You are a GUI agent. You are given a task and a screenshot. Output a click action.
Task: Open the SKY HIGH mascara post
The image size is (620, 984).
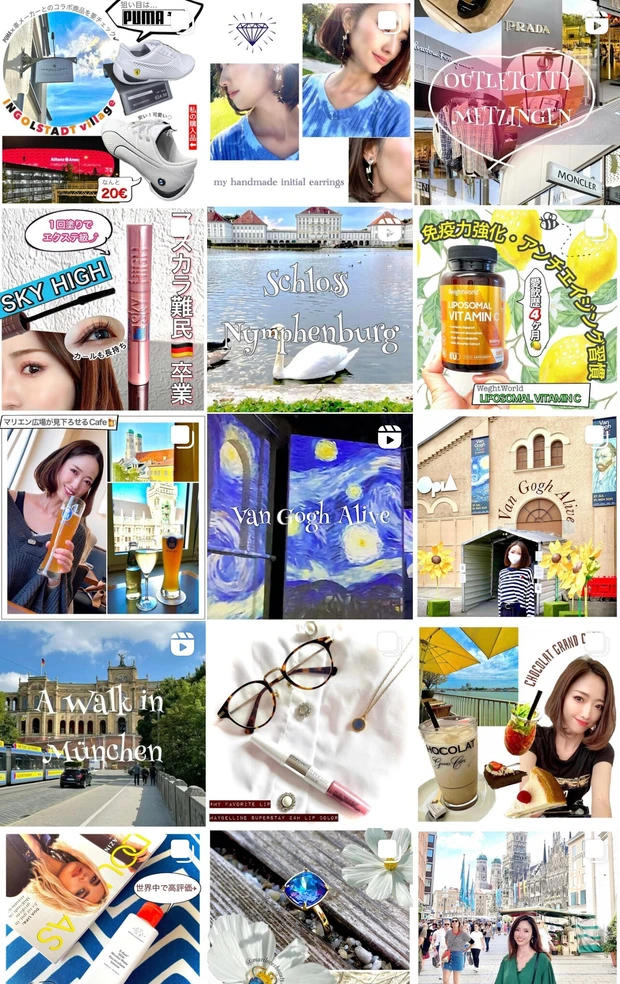tap(102, 309)
